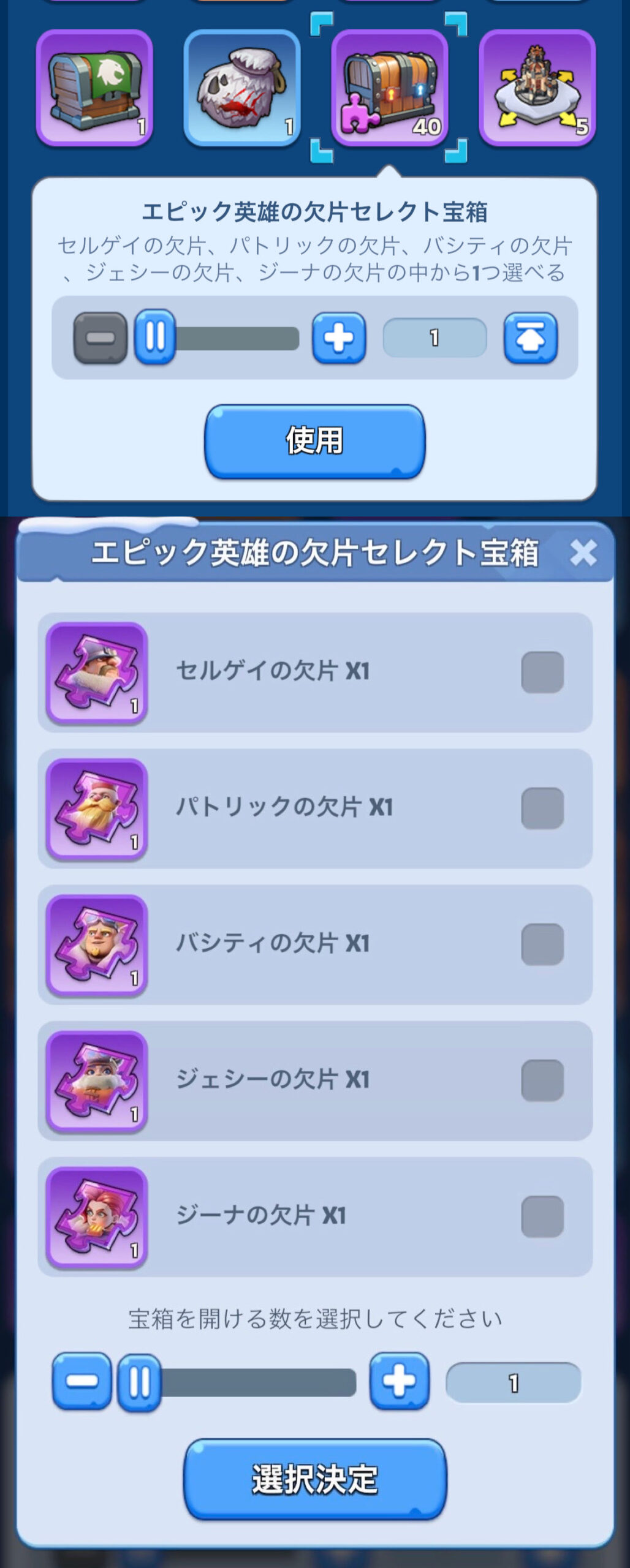The image size is (630, 1568).
Task: Decrease chest count with lower minus button
Action: [82, 1381]
